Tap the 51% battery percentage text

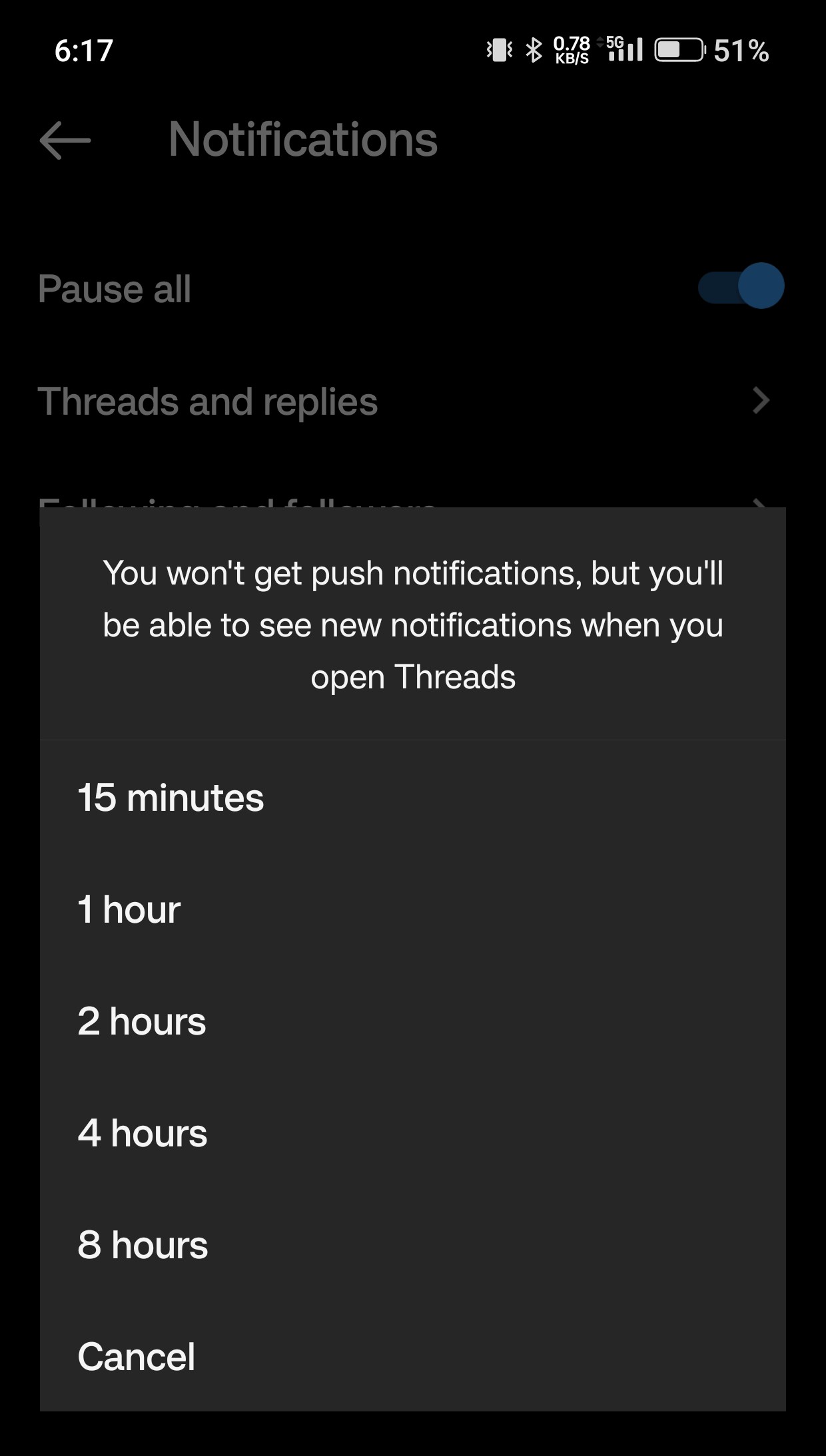pyautogui.click(x=739, y=50)
